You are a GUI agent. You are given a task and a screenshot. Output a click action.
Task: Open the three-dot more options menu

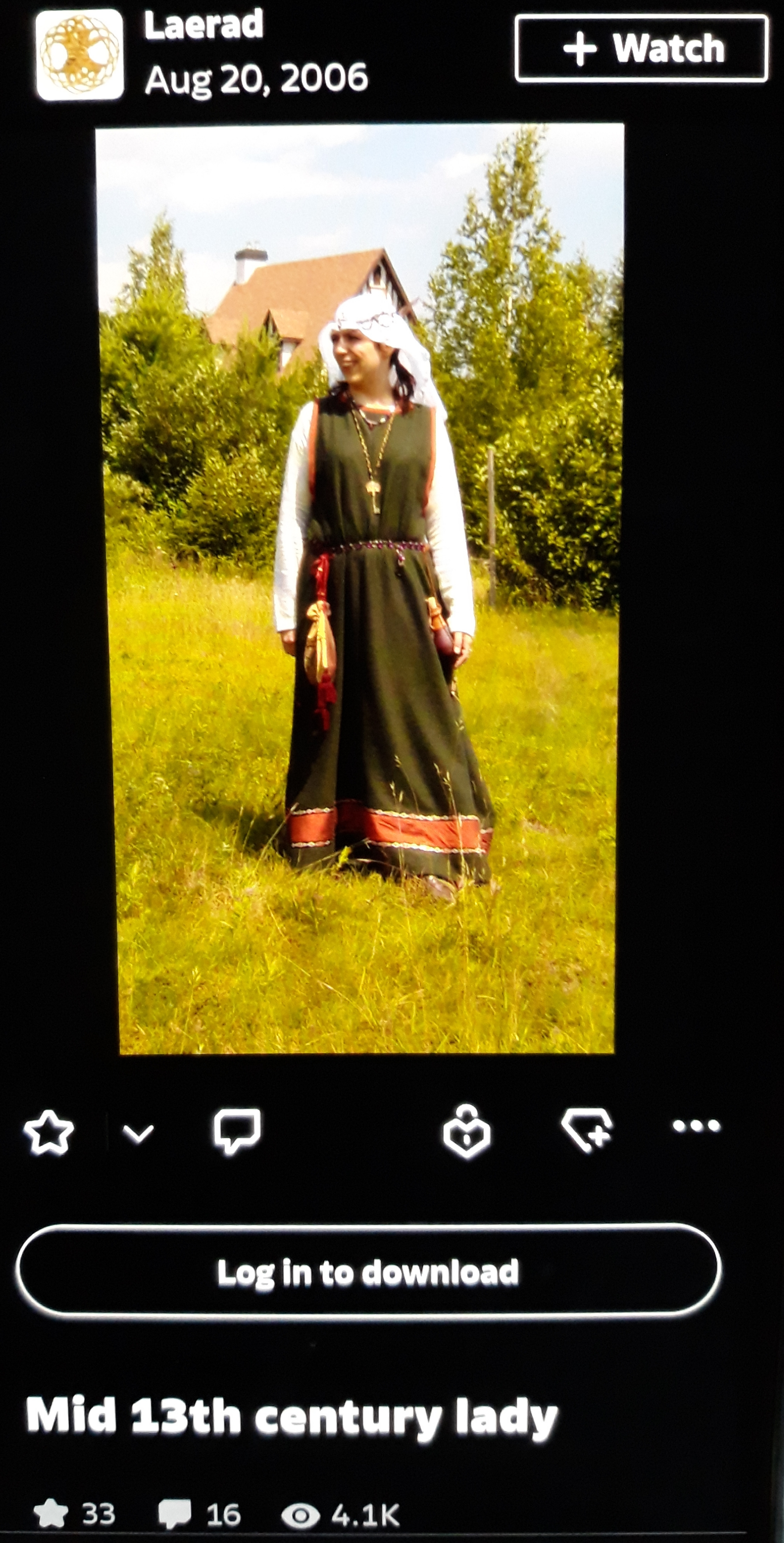pos(697,1126)
